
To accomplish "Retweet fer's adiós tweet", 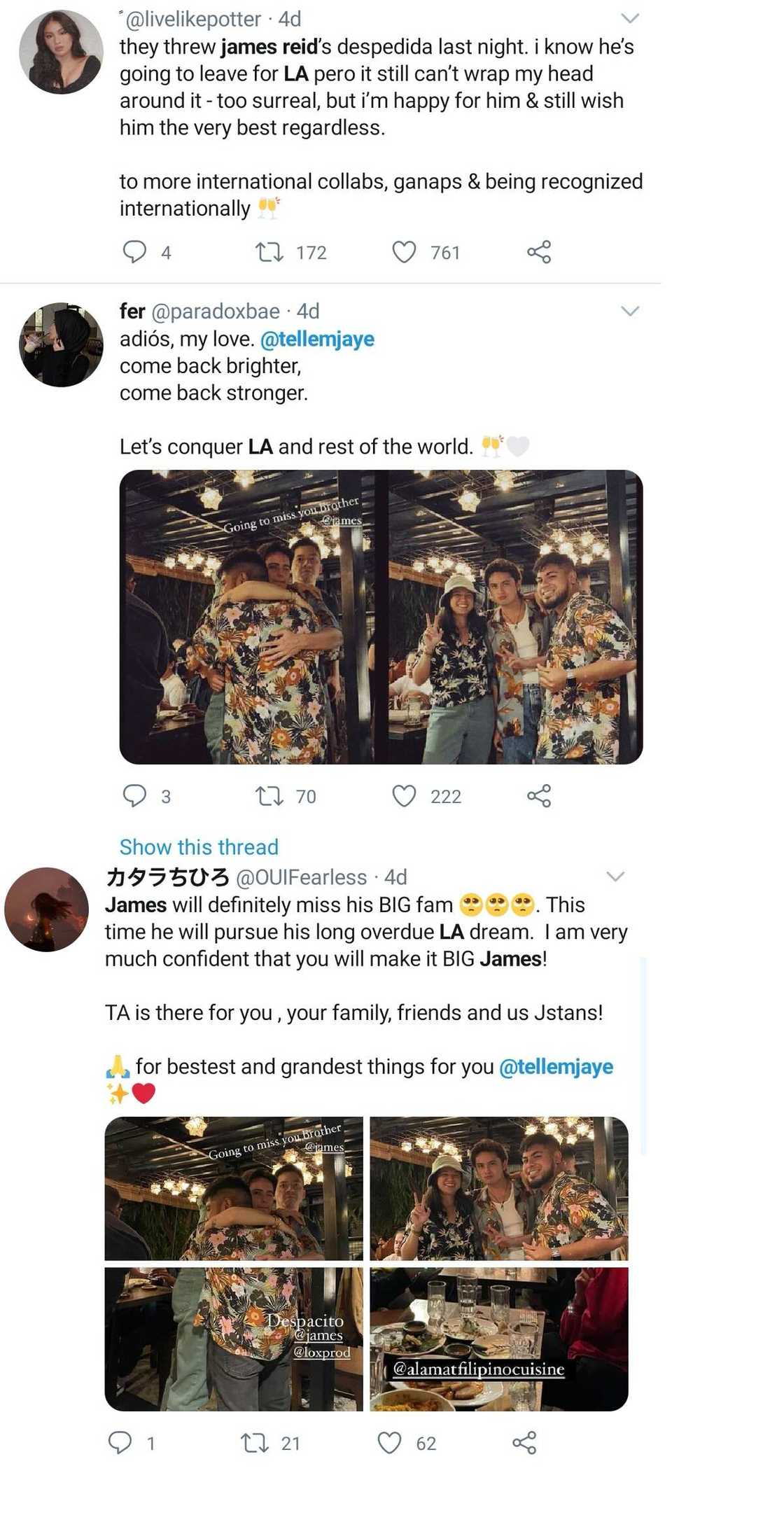I will coord(269,796).
